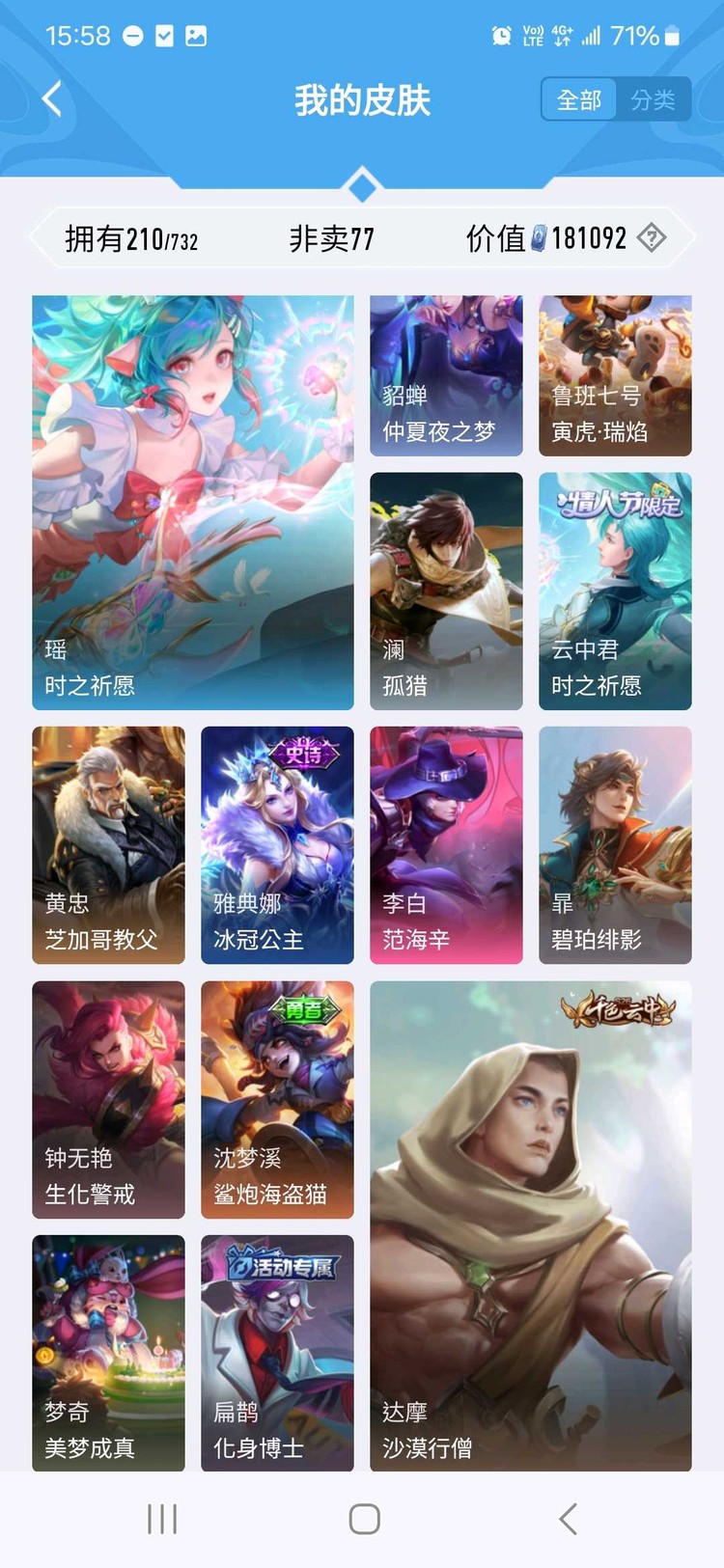Open the value help question-mark icon

(653, 237)
